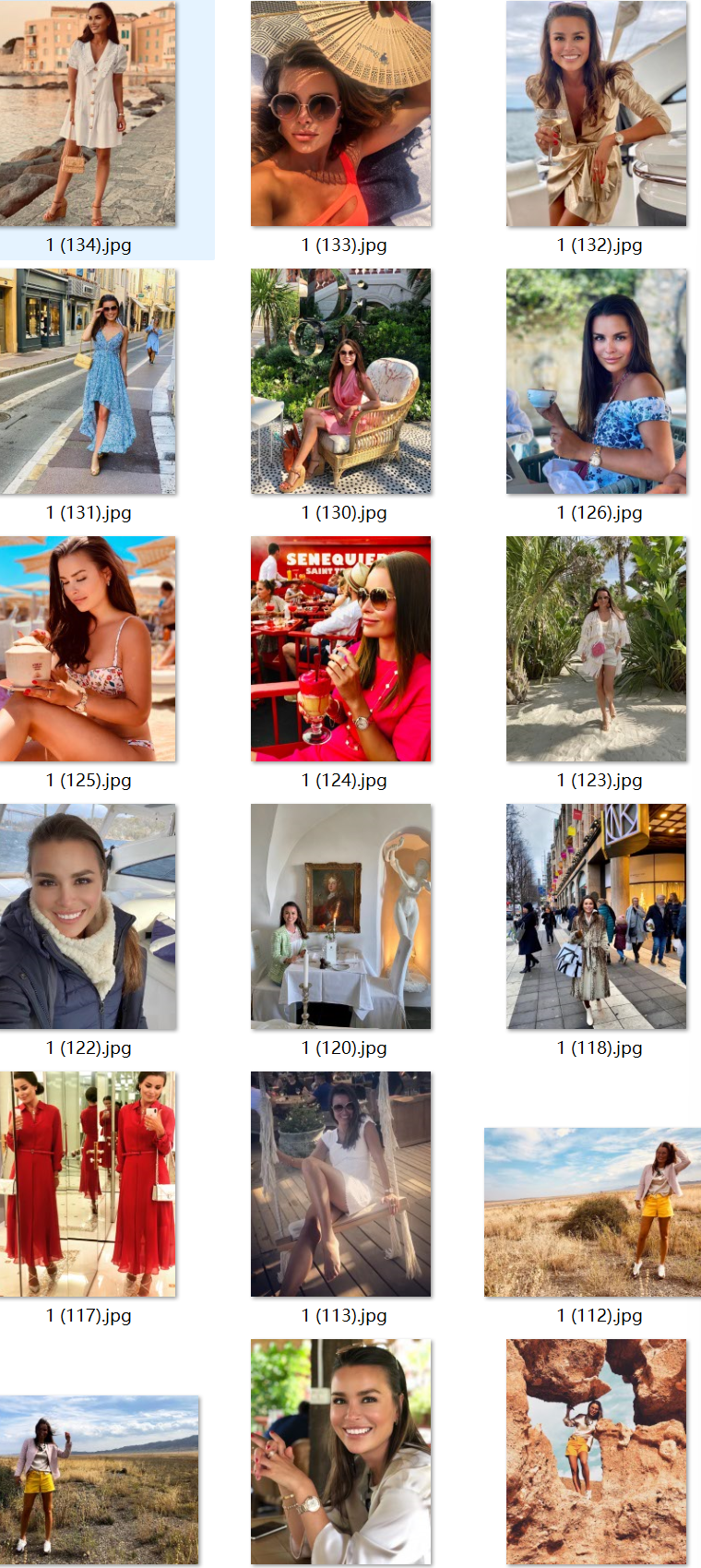The width and height of the screenshot is (701, 1568).
Task: Open the file 1 (134).jpg
Action: click(x=88, y=114)
